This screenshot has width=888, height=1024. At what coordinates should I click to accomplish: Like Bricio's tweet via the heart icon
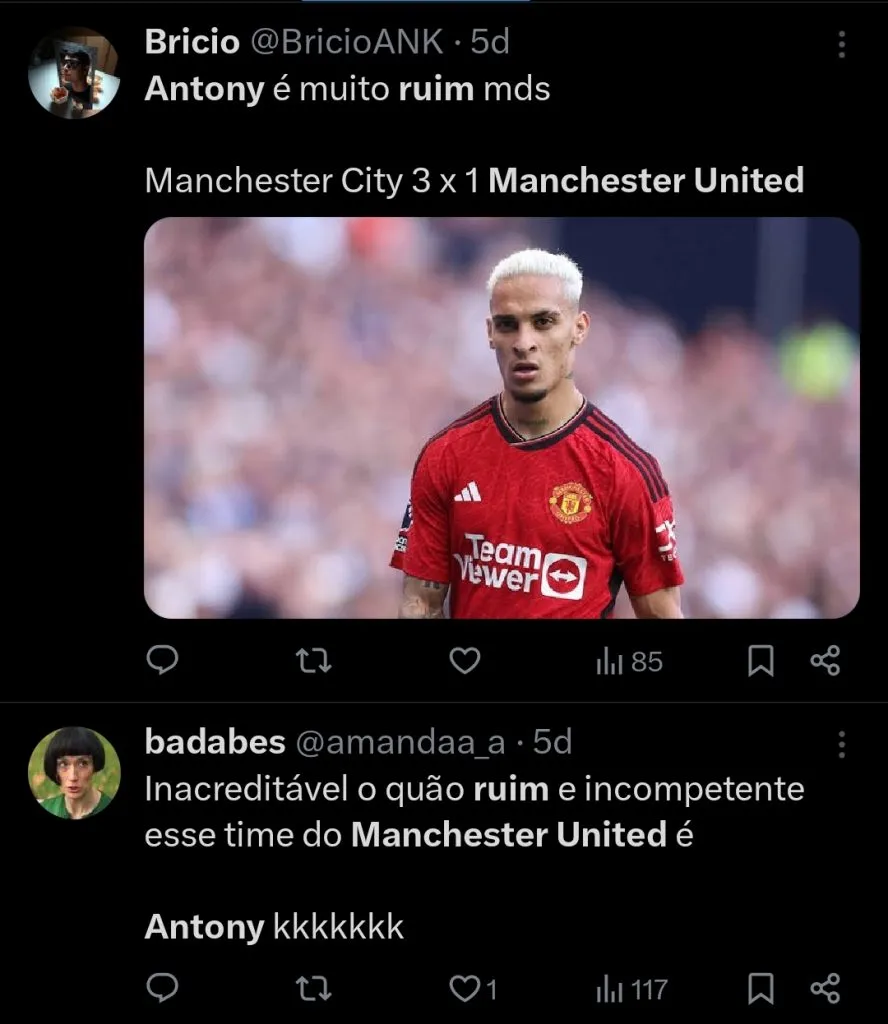click(464, 660)
